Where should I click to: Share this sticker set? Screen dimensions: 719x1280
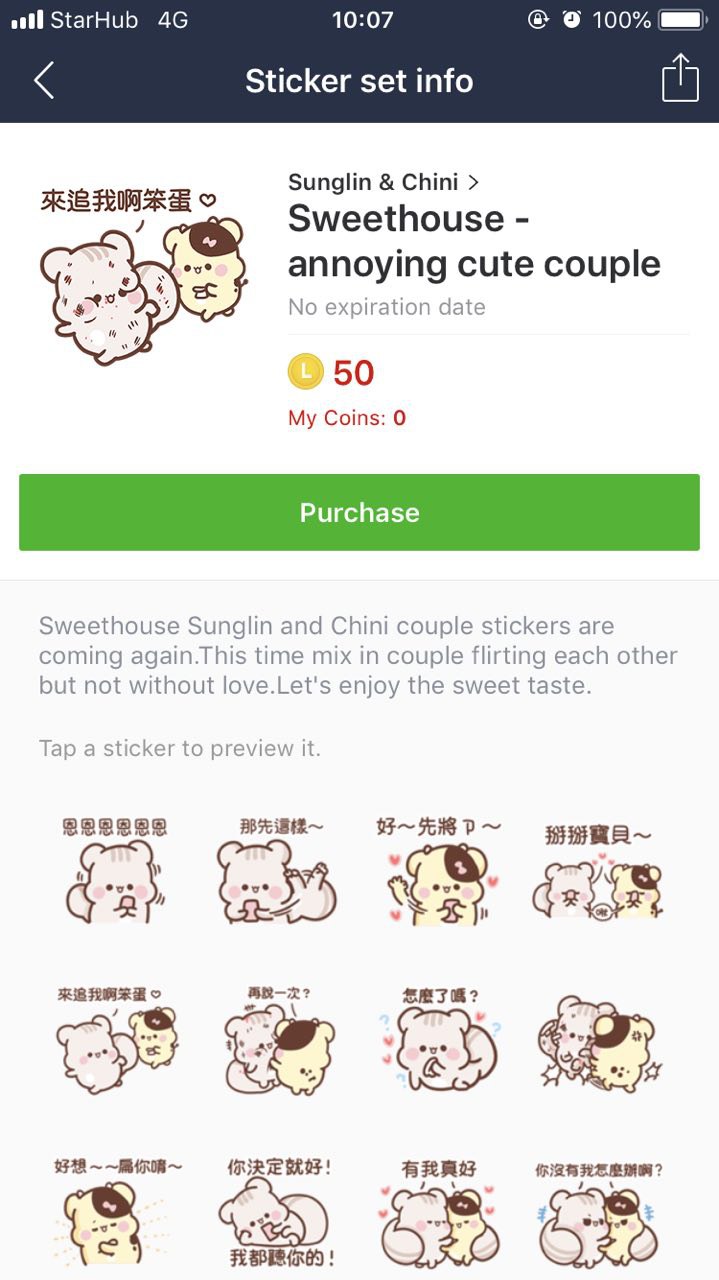pyautogui.click(x=680, y=78)
